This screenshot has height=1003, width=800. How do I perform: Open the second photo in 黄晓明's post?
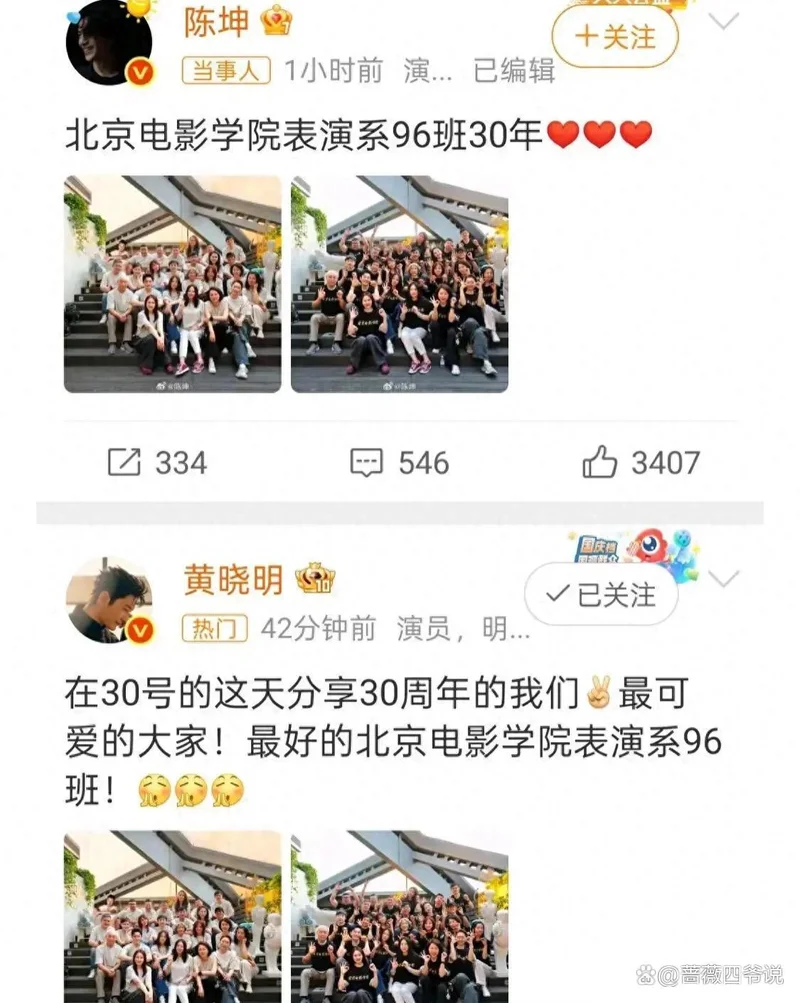[x=399, y=915]
